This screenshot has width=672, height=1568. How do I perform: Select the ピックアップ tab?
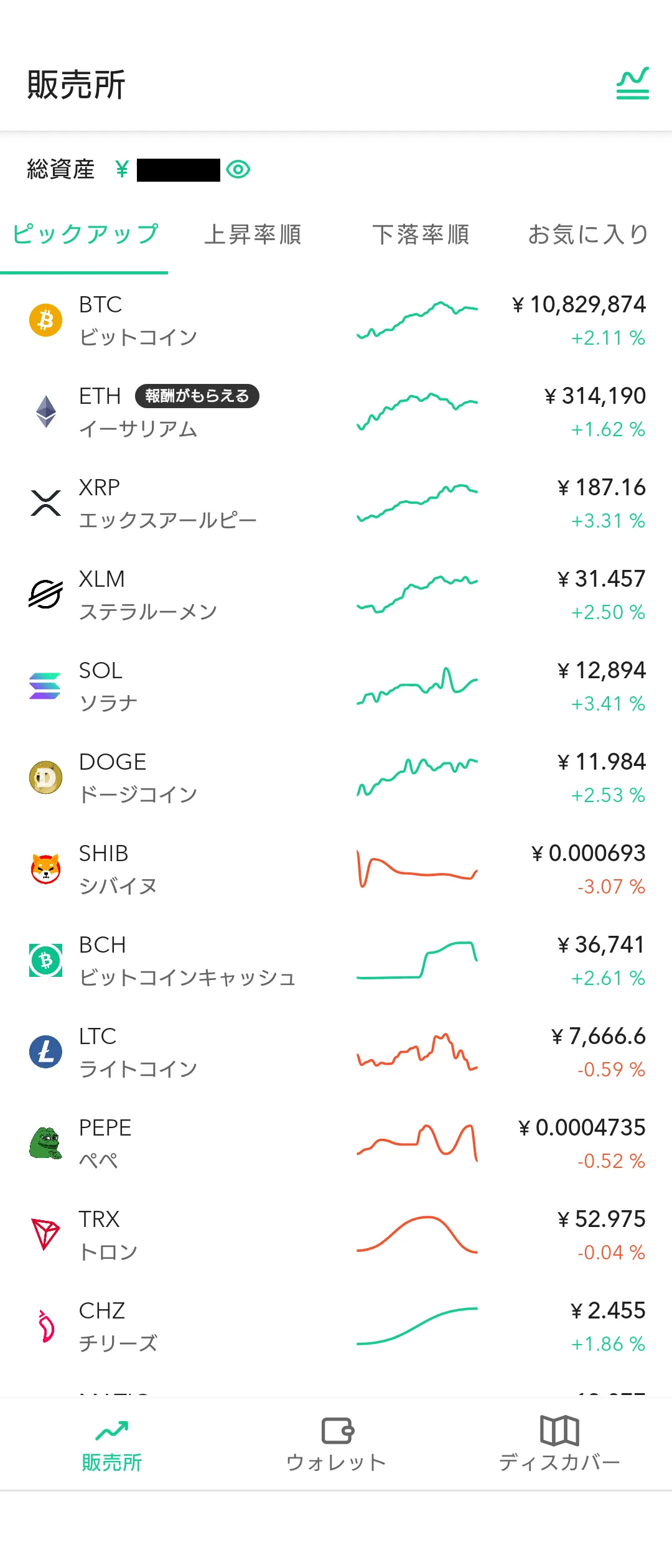85,235
